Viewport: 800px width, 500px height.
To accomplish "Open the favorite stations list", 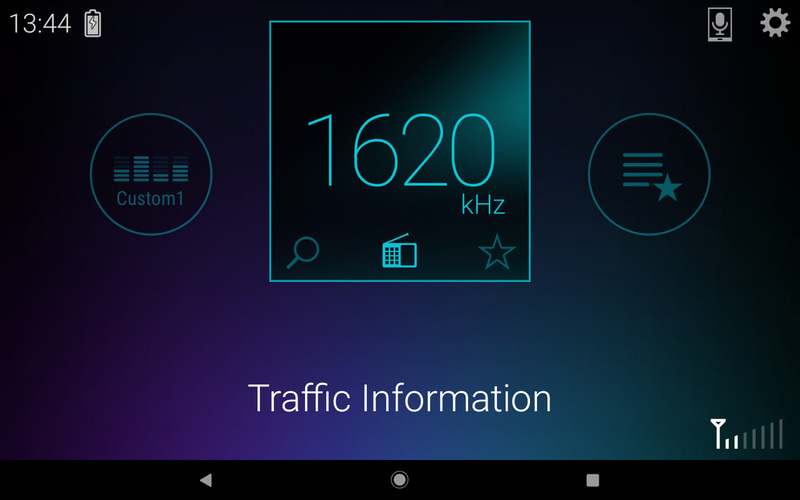I will [649, 175].
